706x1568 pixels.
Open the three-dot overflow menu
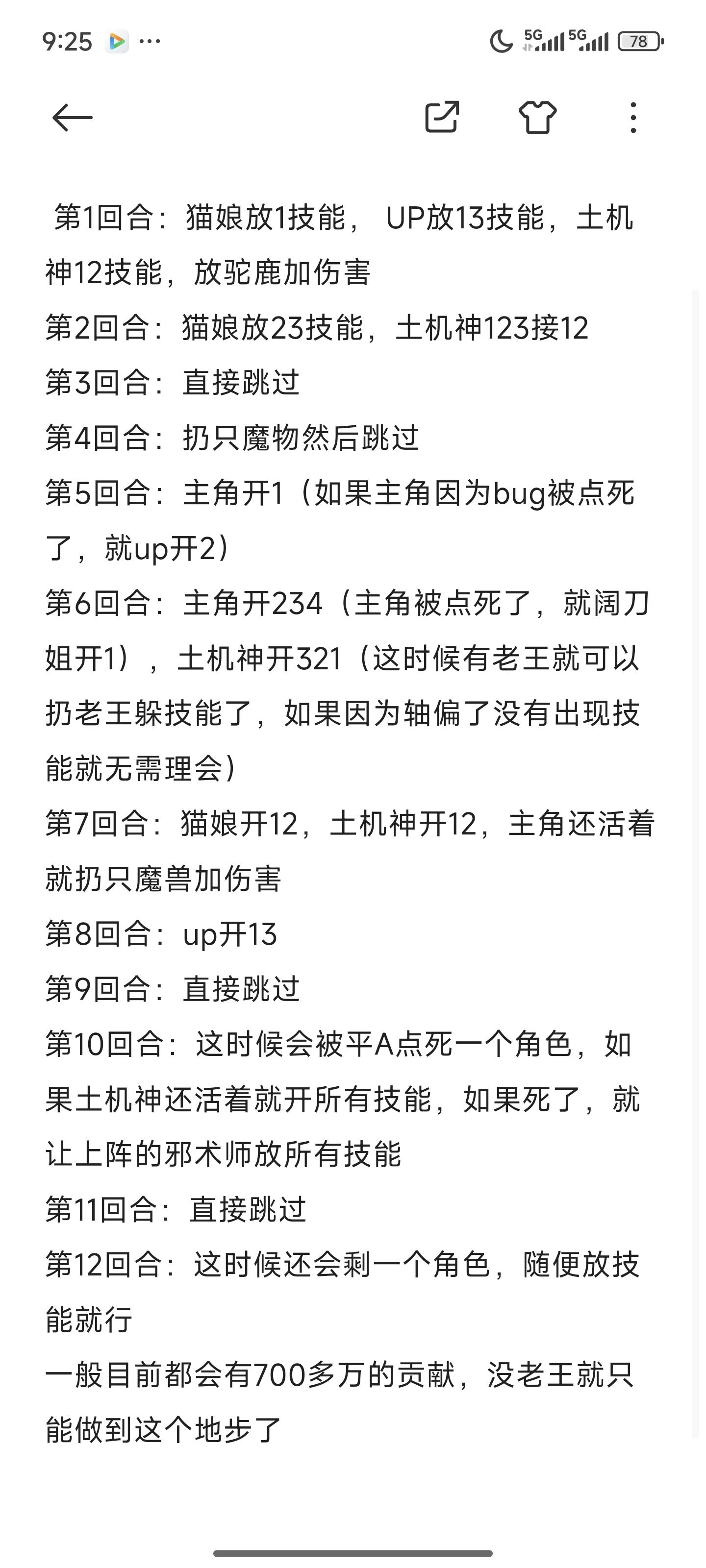point(635,117)
